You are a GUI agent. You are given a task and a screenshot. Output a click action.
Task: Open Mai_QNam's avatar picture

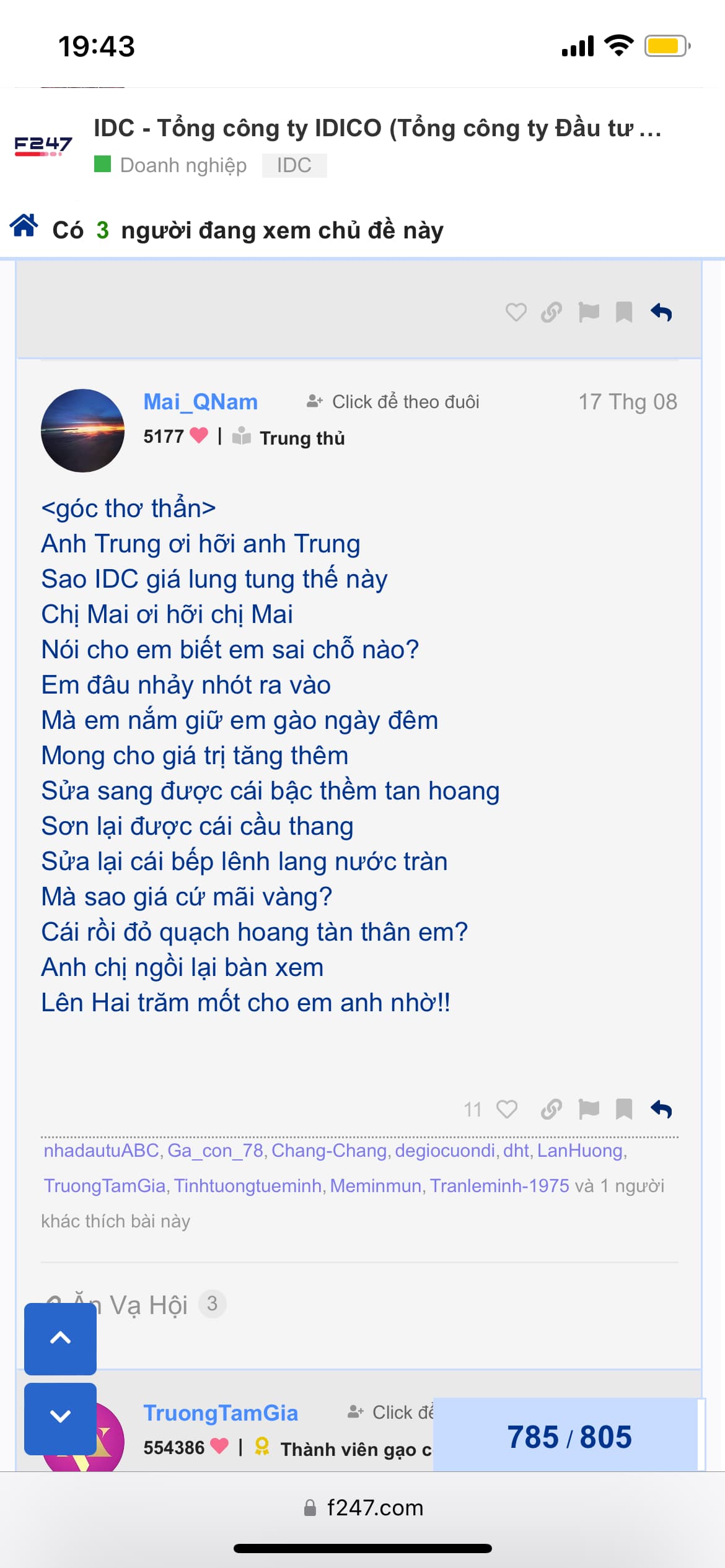point(82,430)
